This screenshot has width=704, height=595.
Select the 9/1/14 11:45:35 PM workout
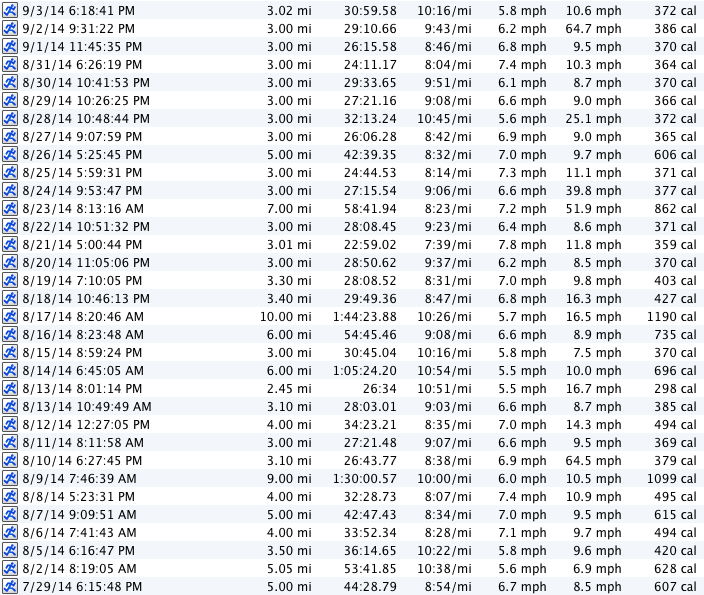78,46
